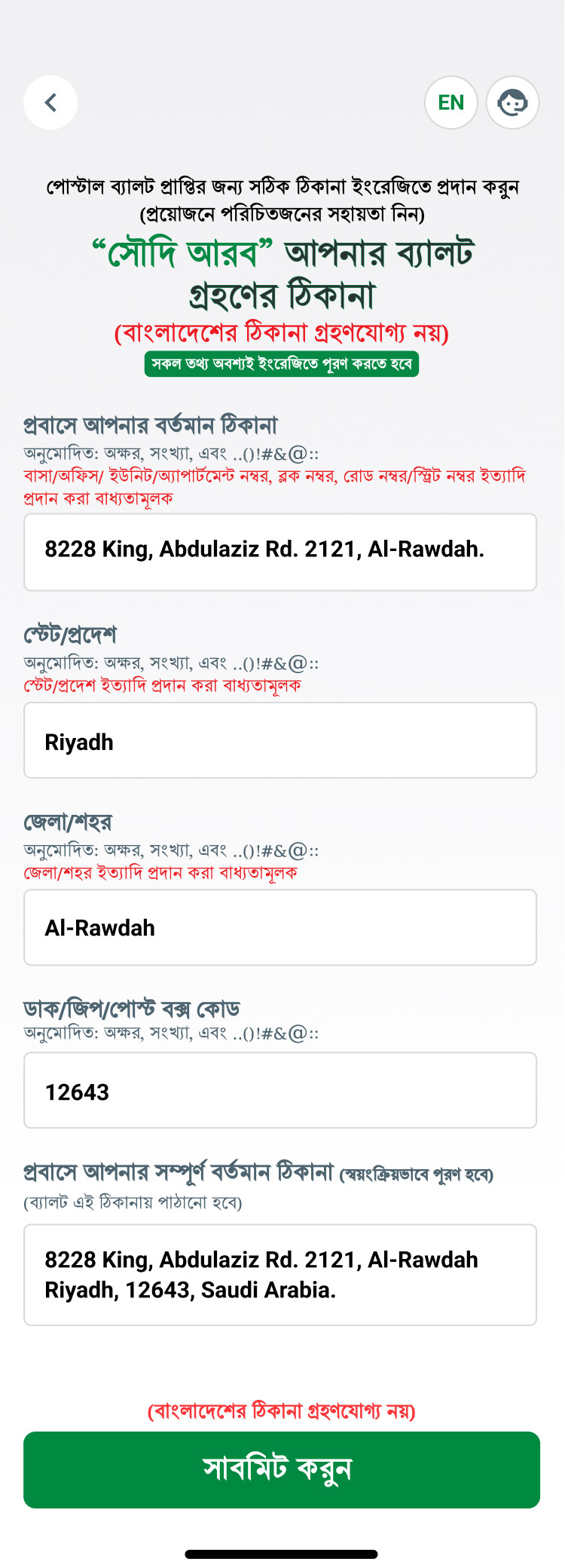Focus the district/city field showing Al-Rawdah

[x=280, y=927]
